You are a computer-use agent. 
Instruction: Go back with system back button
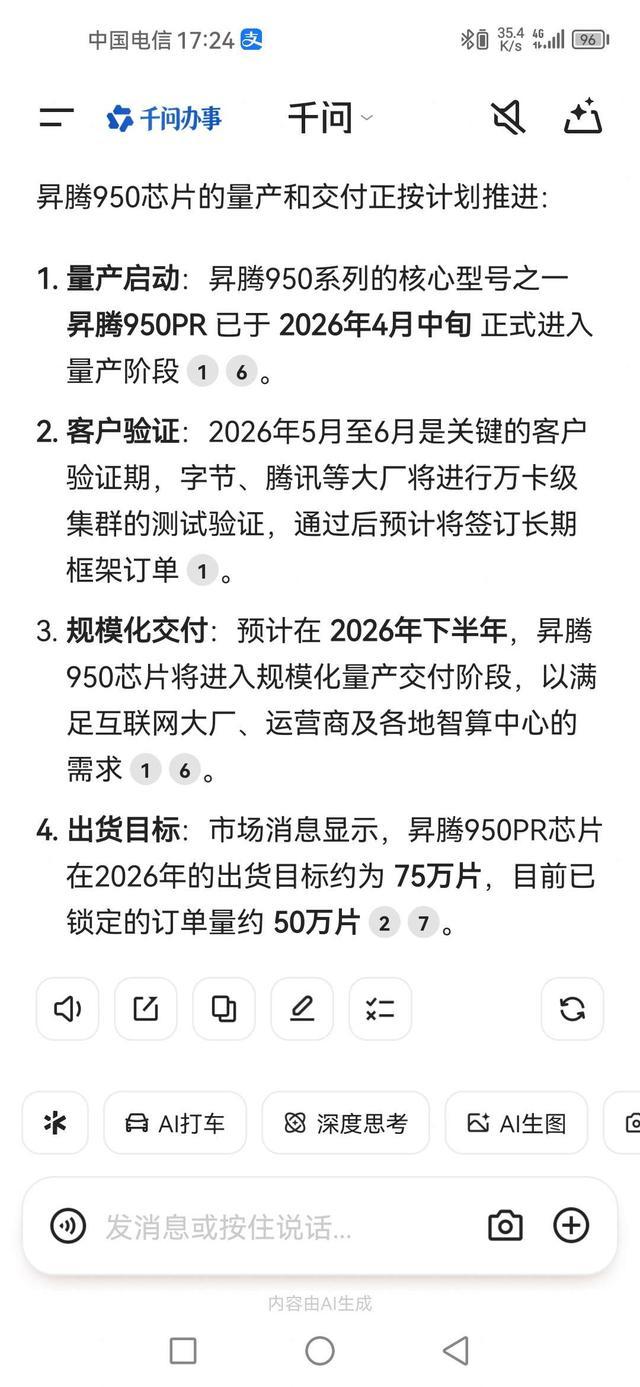pyautogui.click(x=456, y=1351)
